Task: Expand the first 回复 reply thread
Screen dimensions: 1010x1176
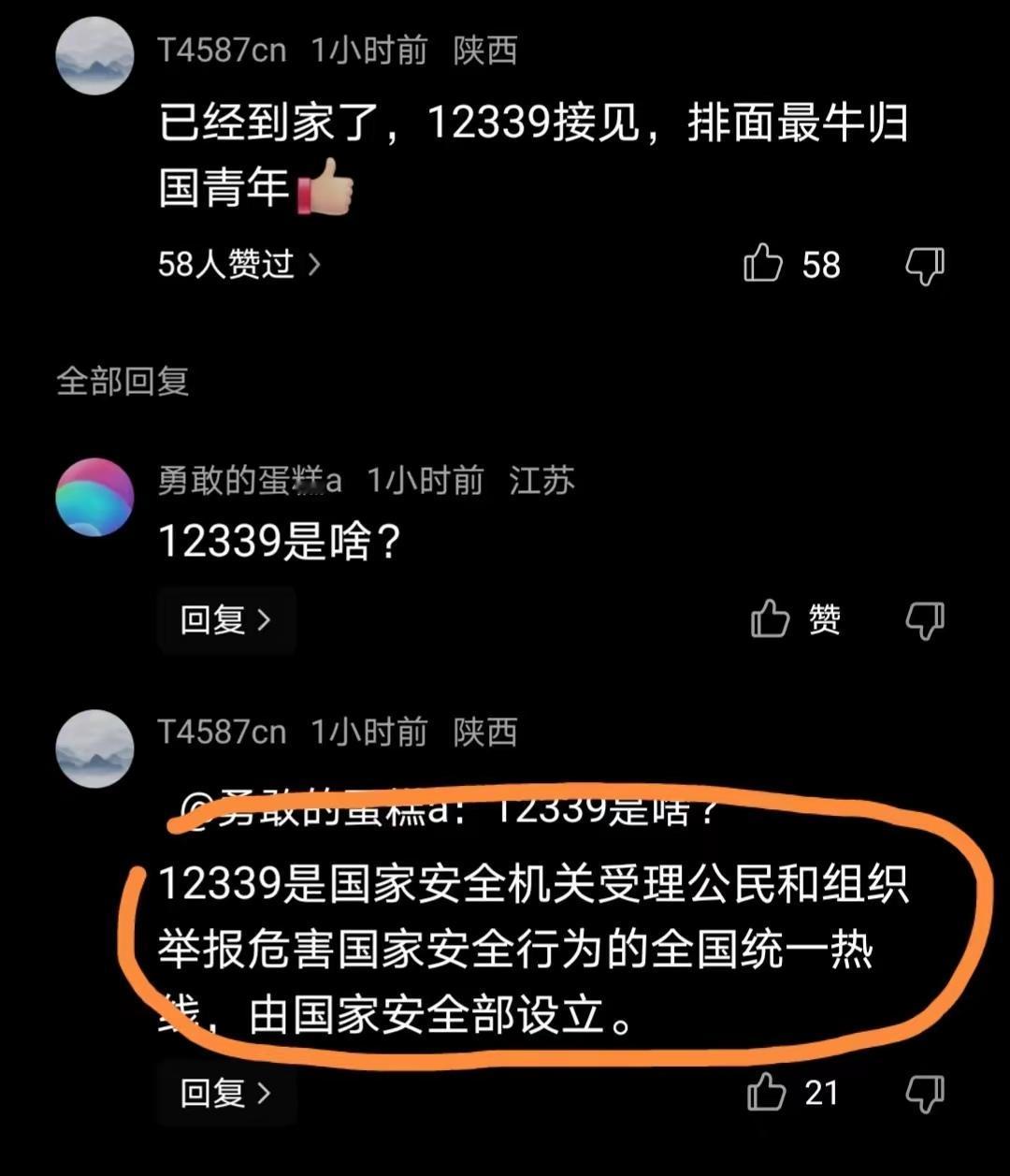Action: click(x=224, y=619)
